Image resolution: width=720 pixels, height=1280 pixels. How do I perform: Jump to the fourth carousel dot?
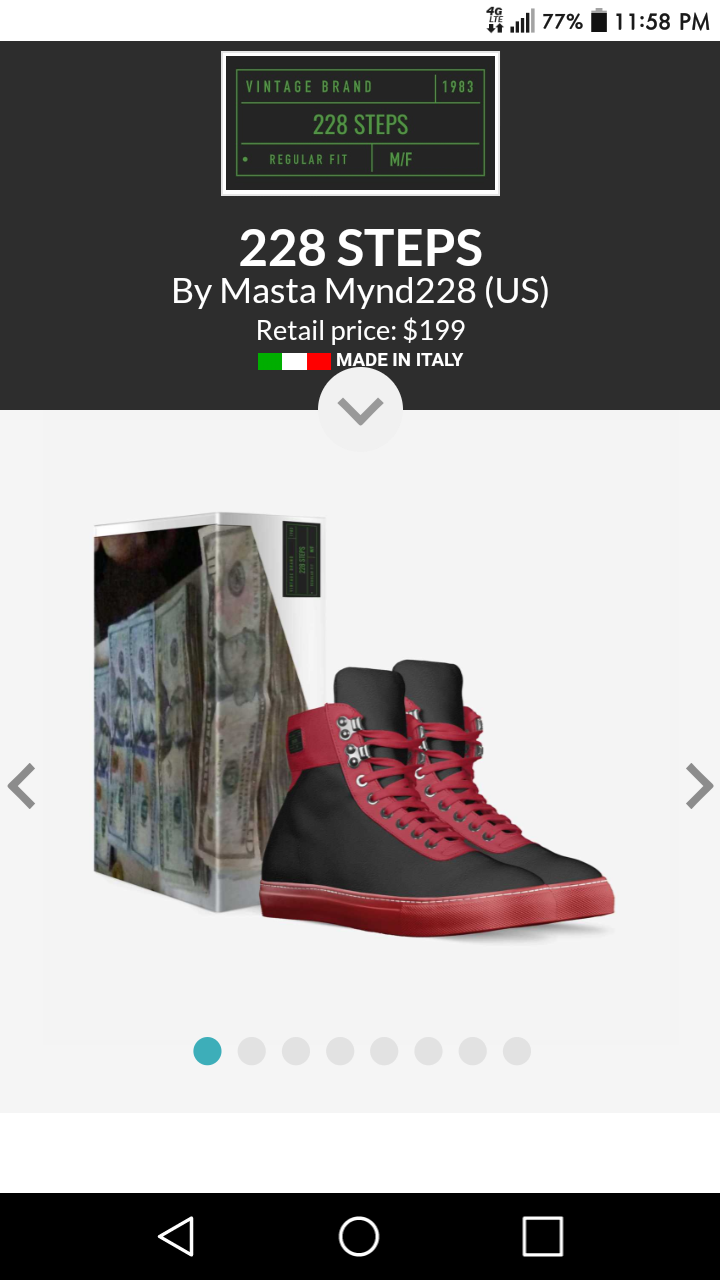tap(340, 1051)
